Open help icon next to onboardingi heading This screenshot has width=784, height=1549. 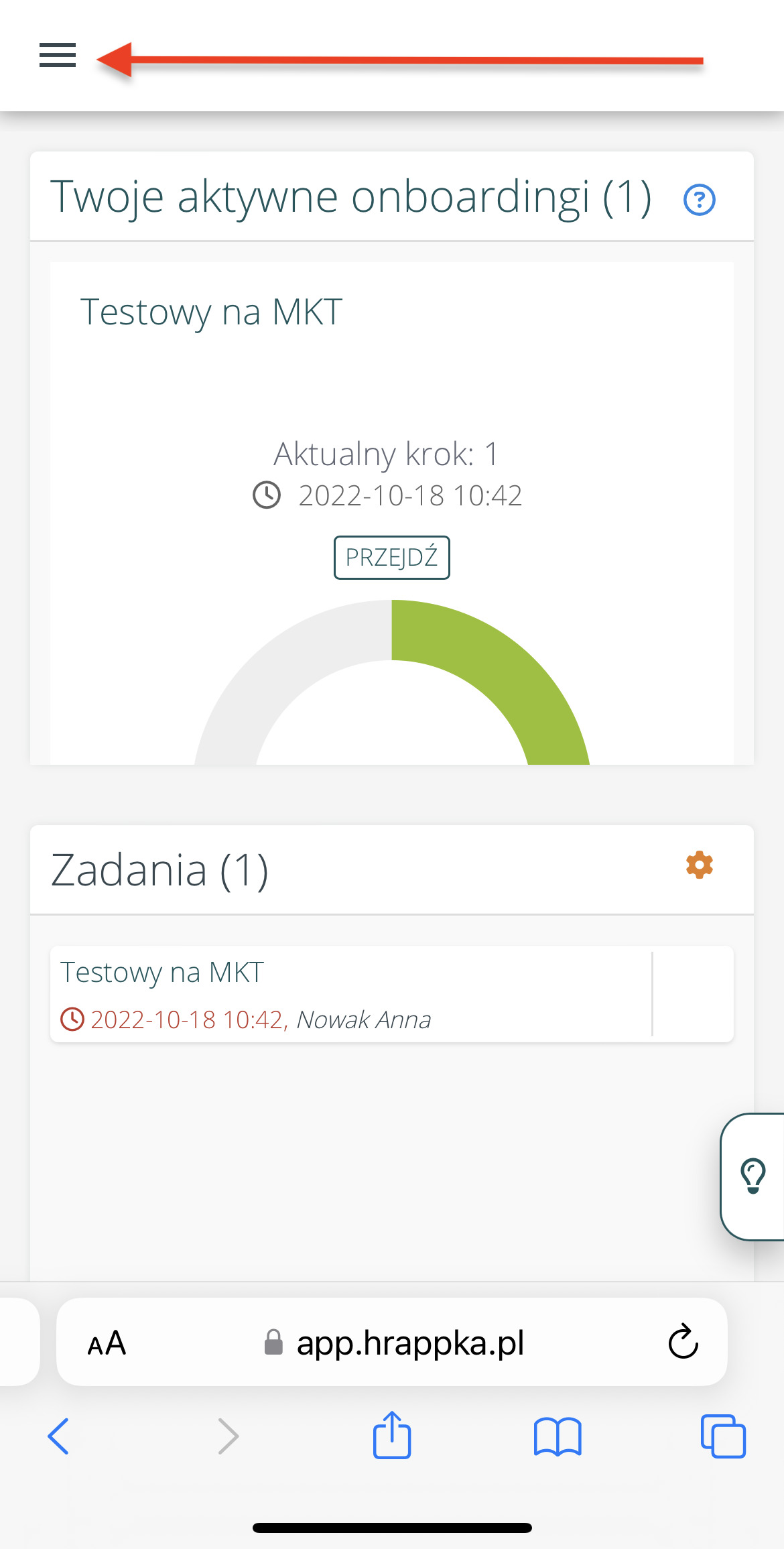pos(699,200)
